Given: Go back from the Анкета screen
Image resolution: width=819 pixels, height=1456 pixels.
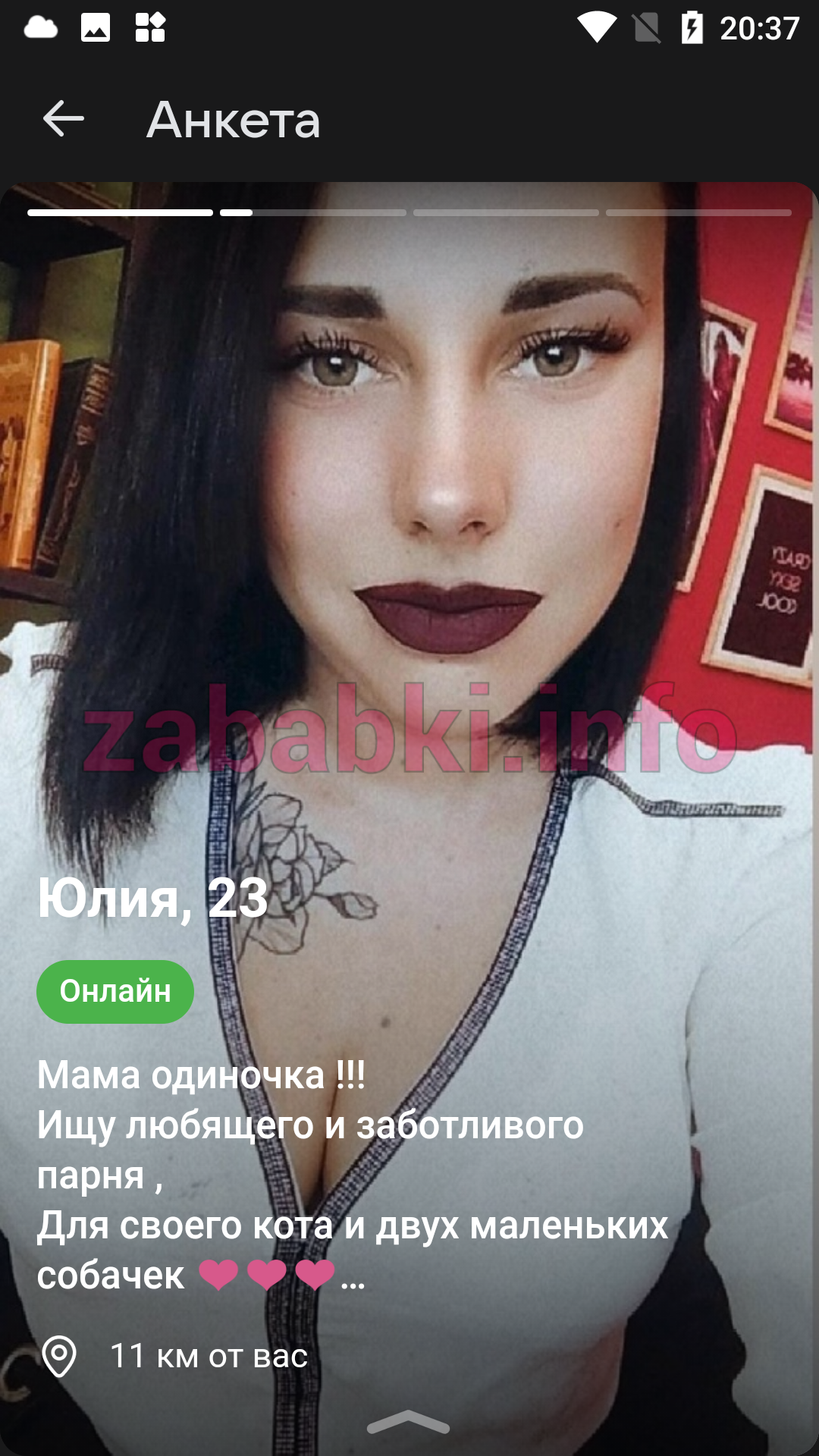Looking at the screenshot, I should pyautogui.click(x=64, y=119).
